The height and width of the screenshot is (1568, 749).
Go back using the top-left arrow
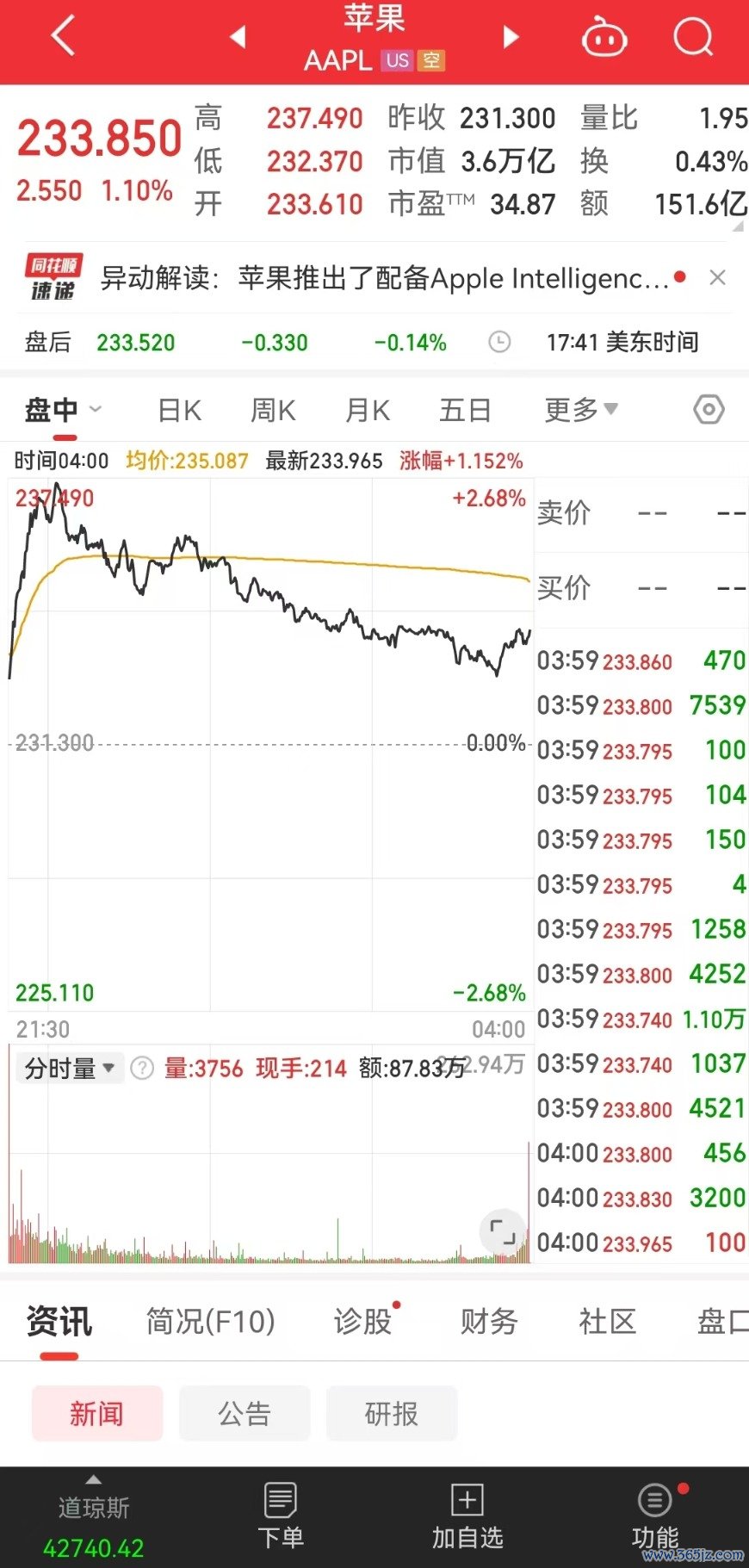point(64,37)
